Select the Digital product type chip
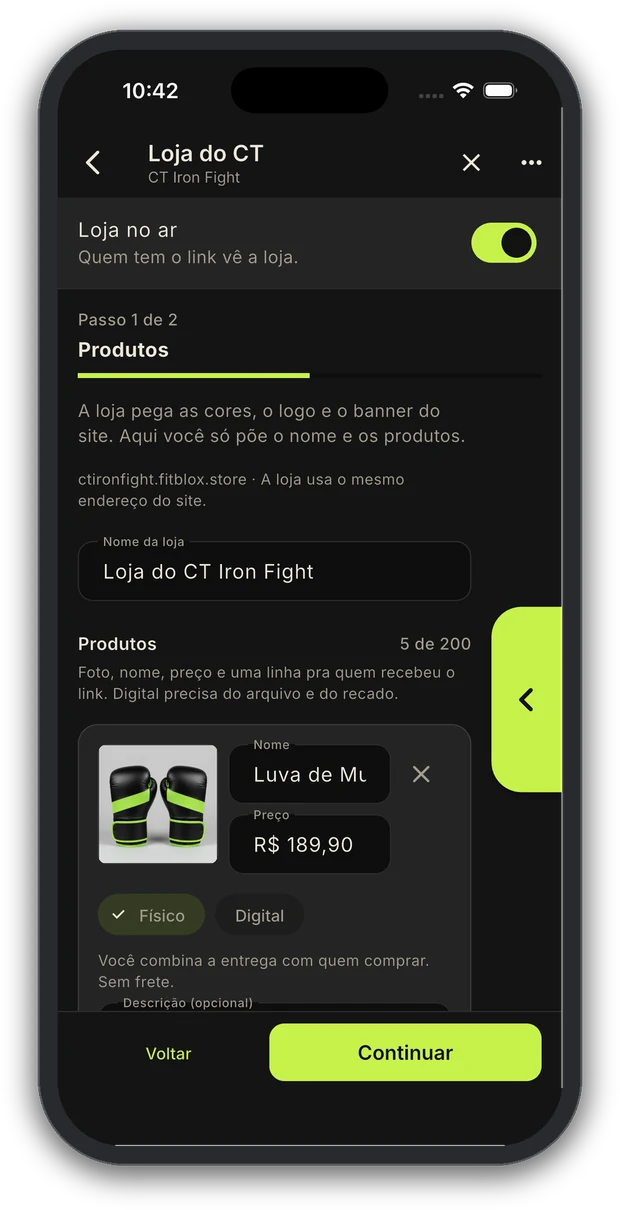Image resolution: width=620 pixels, height=1210 pixels. 259,915
